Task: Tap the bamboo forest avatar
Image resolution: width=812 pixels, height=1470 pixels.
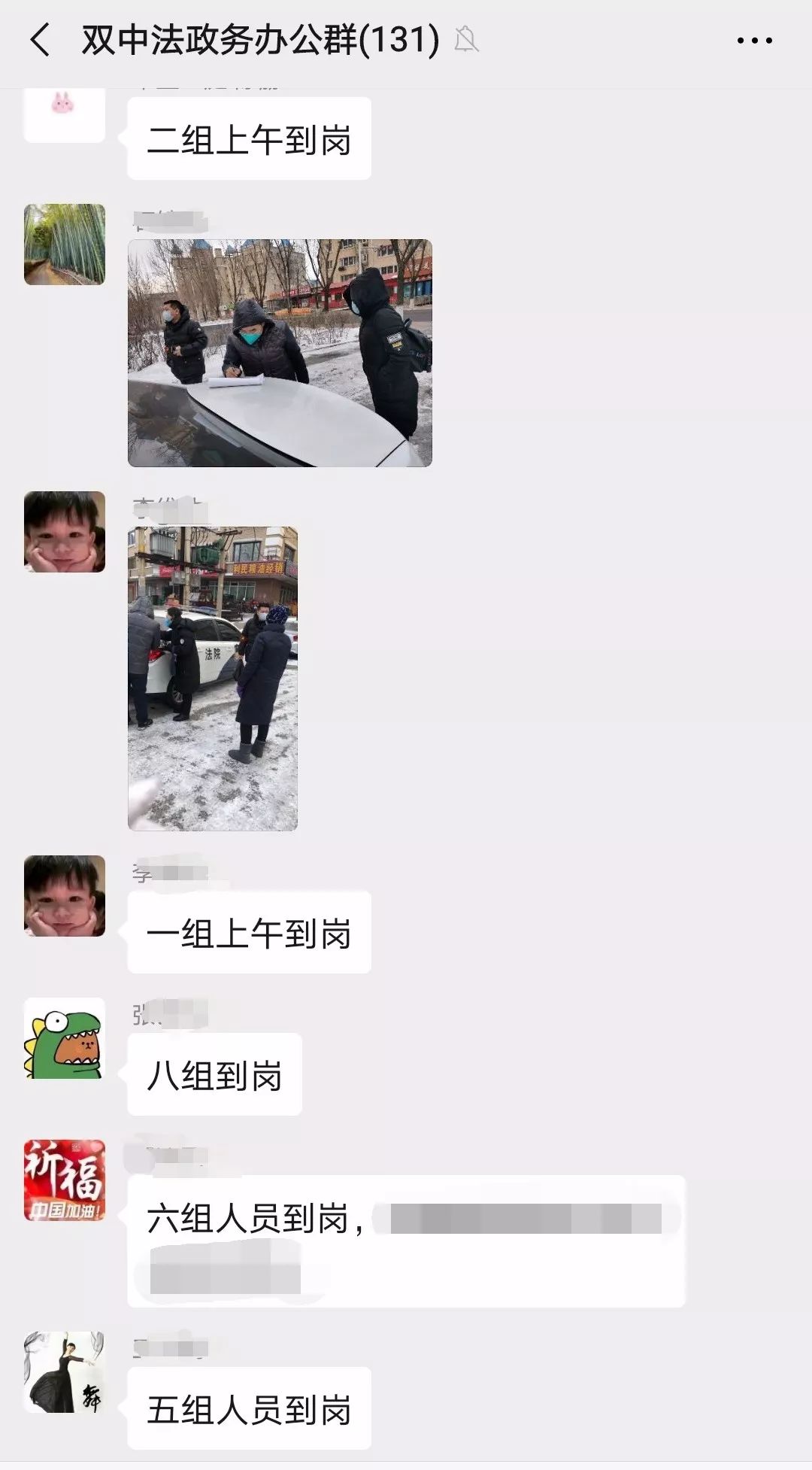Action: click(x=65, y=244)
